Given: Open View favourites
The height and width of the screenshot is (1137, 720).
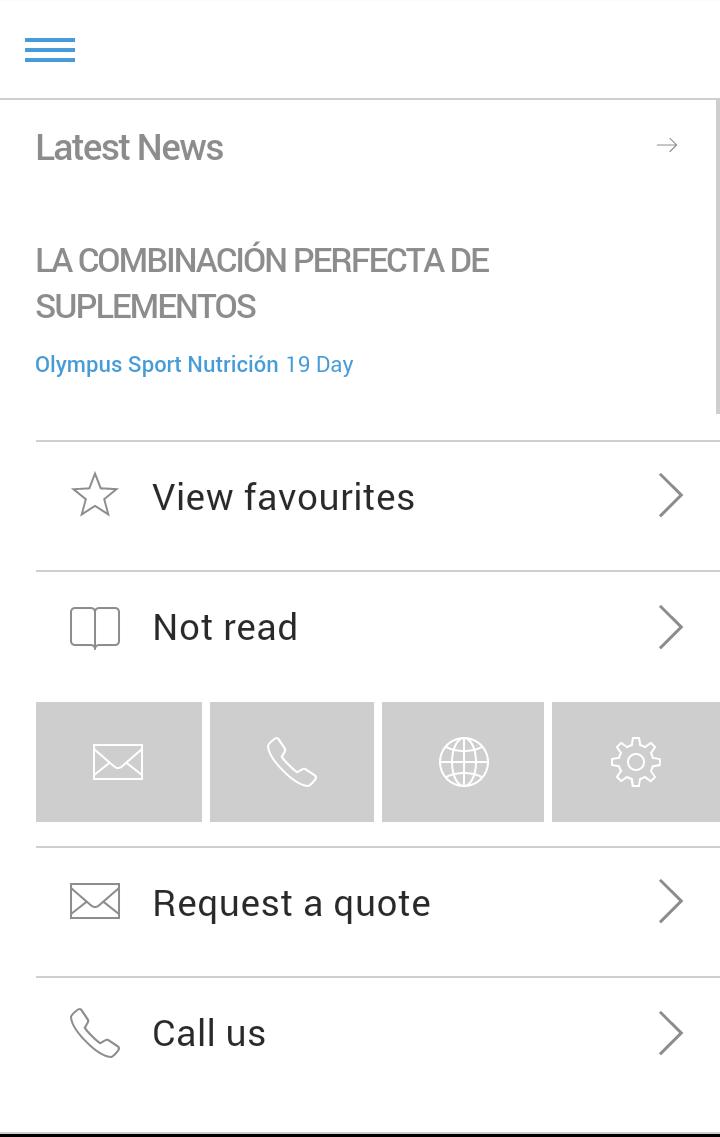Looking at the screenshot, I should click(377, 497).
